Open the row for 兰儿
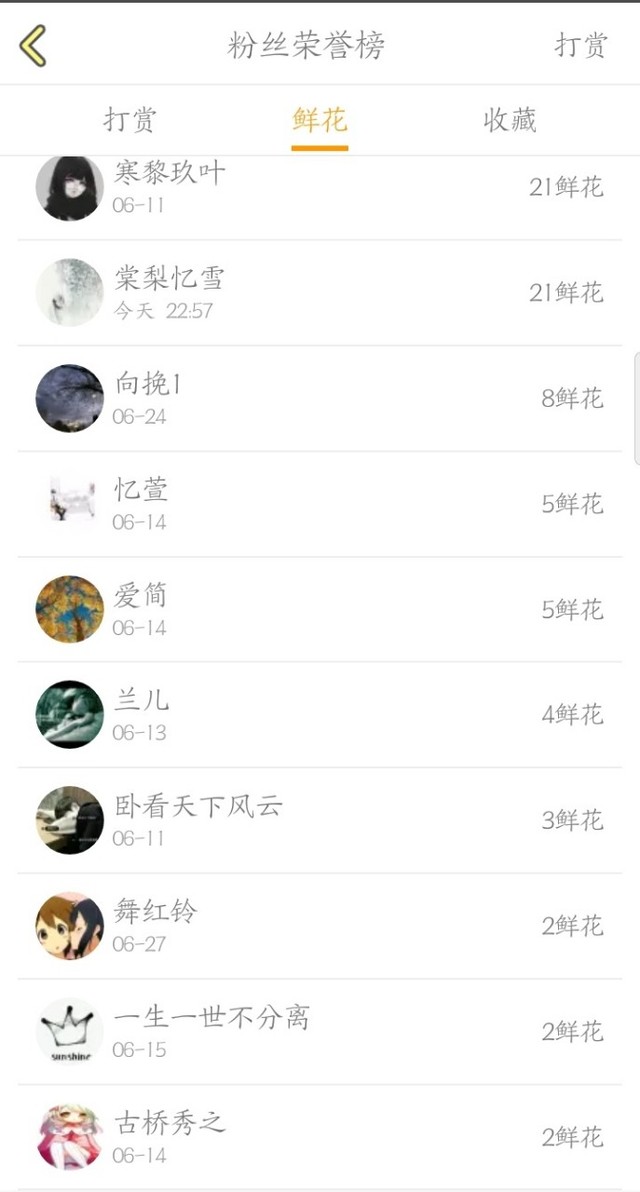The width and height of the screenshot is (640, 1192). click(x=320, y=714)
